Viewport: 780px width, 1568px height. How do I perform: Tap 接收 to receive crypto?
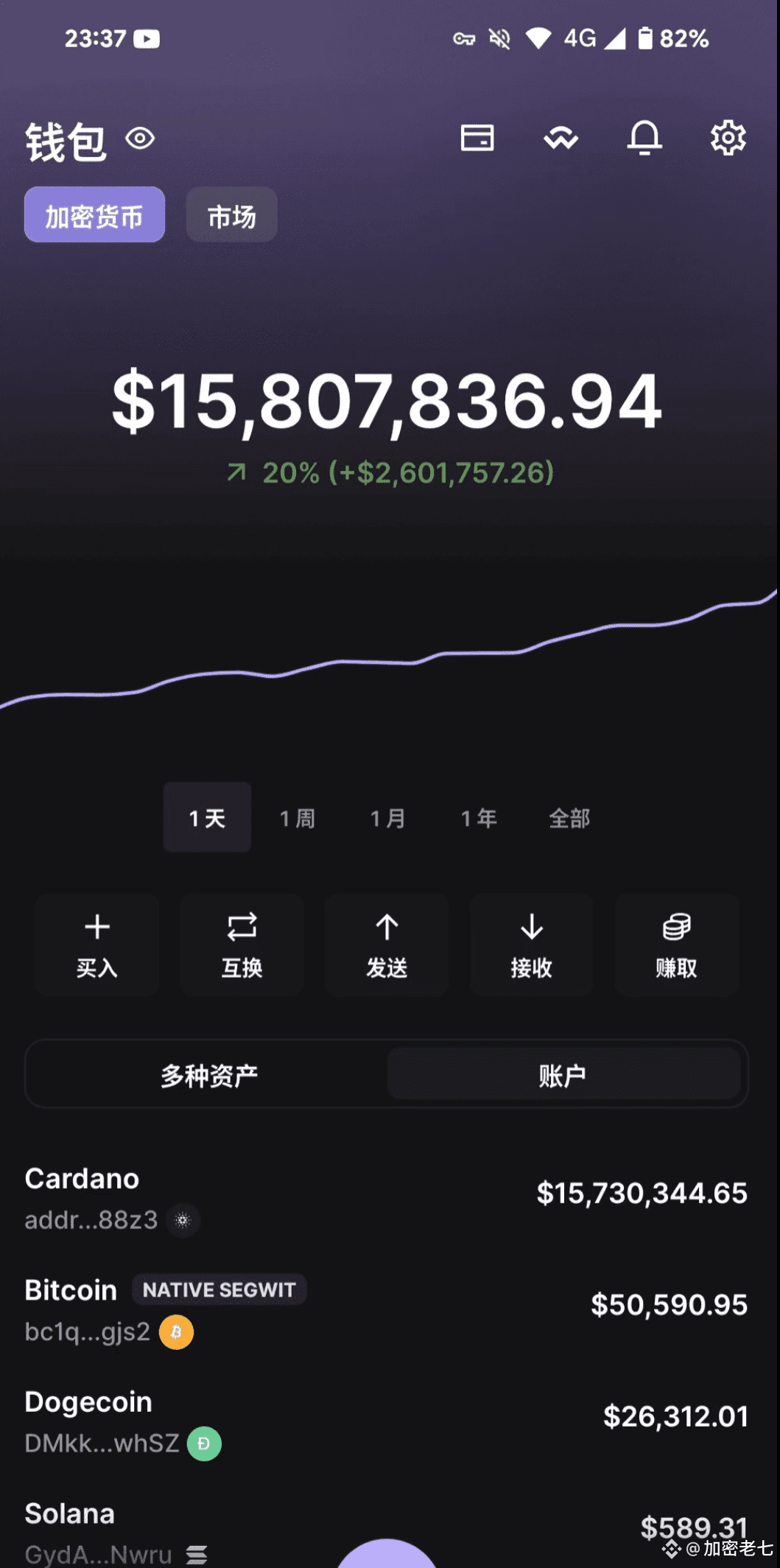click(x=532, y=945)
